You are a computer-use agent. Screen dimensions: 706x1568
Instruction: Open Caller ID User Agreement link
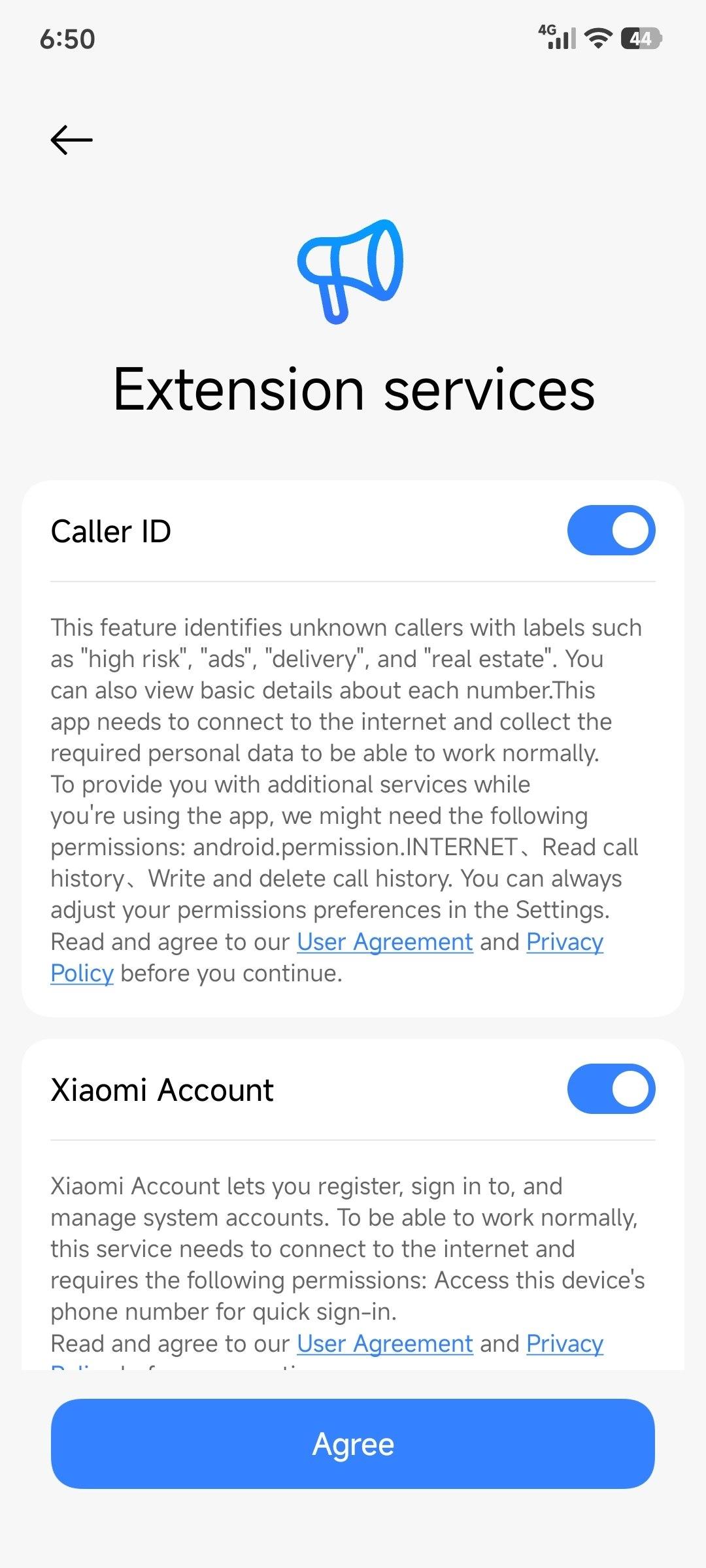384,942
